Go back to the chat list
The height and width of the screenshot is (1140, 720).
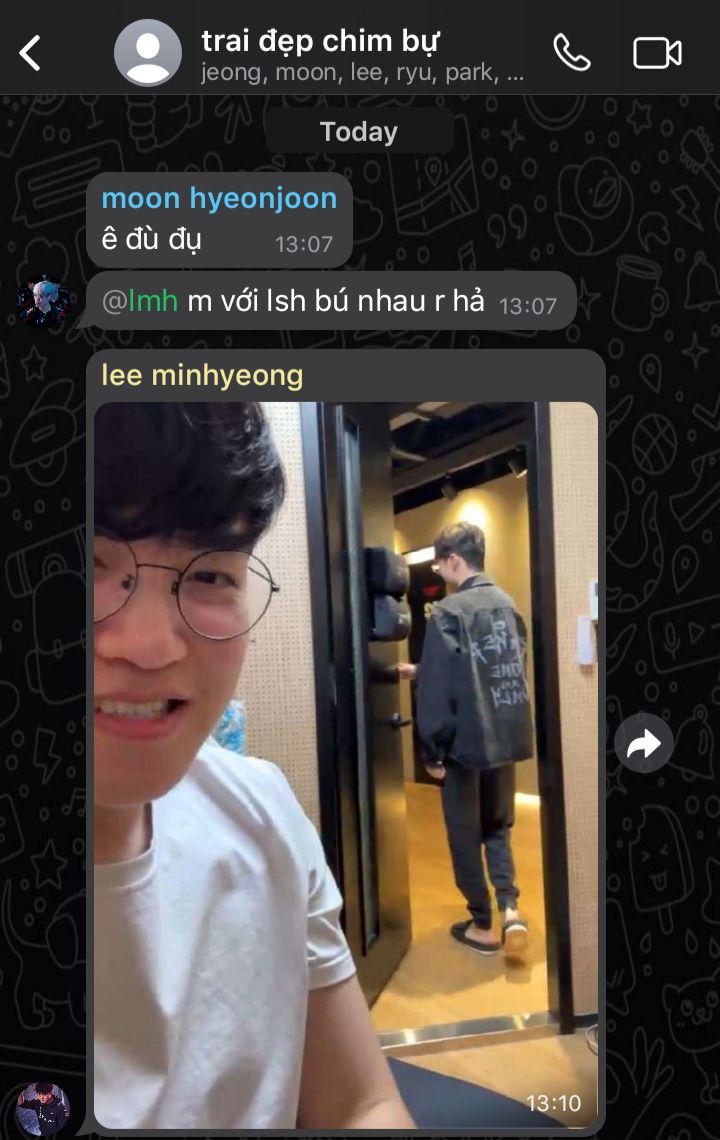[31, 53]
